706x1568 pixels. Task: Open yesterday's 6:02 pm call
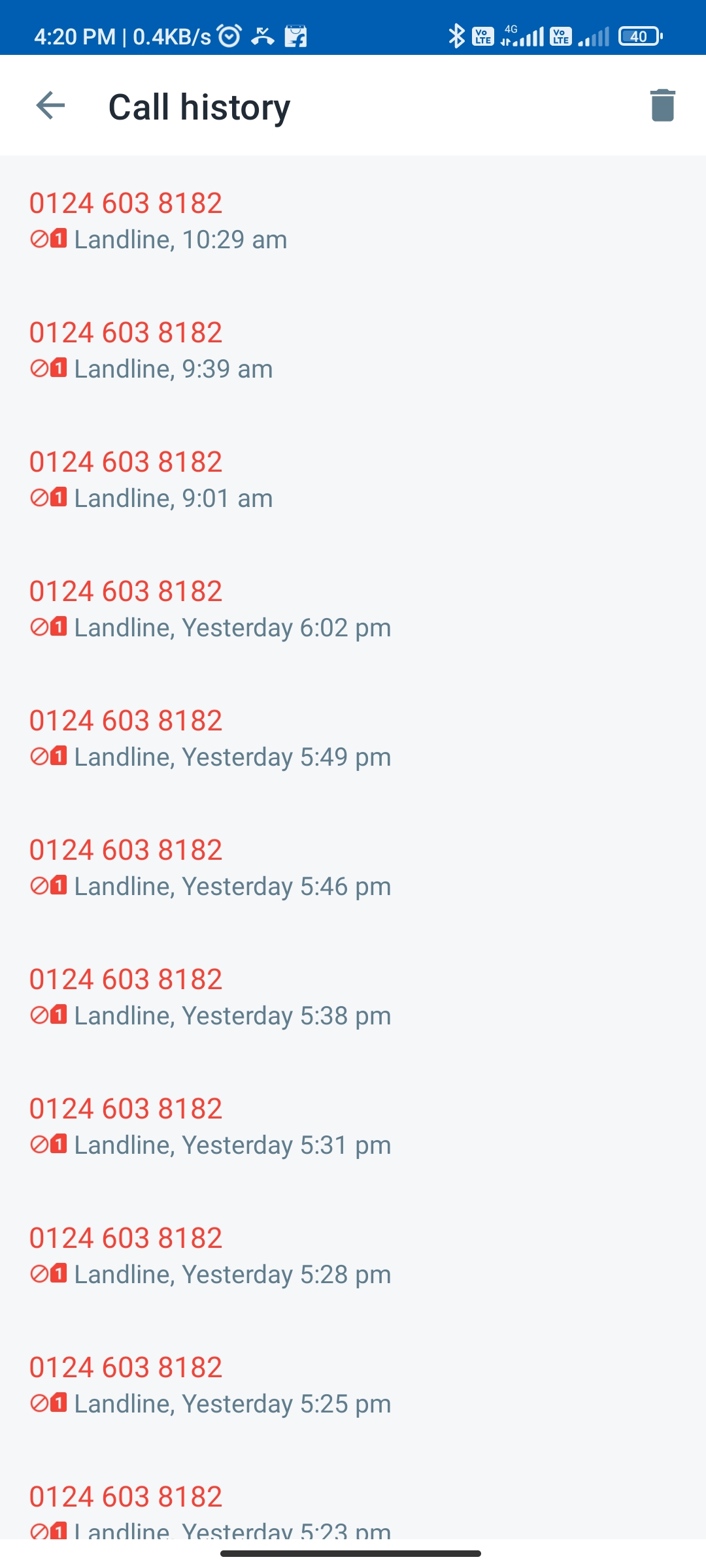point(353,609)
